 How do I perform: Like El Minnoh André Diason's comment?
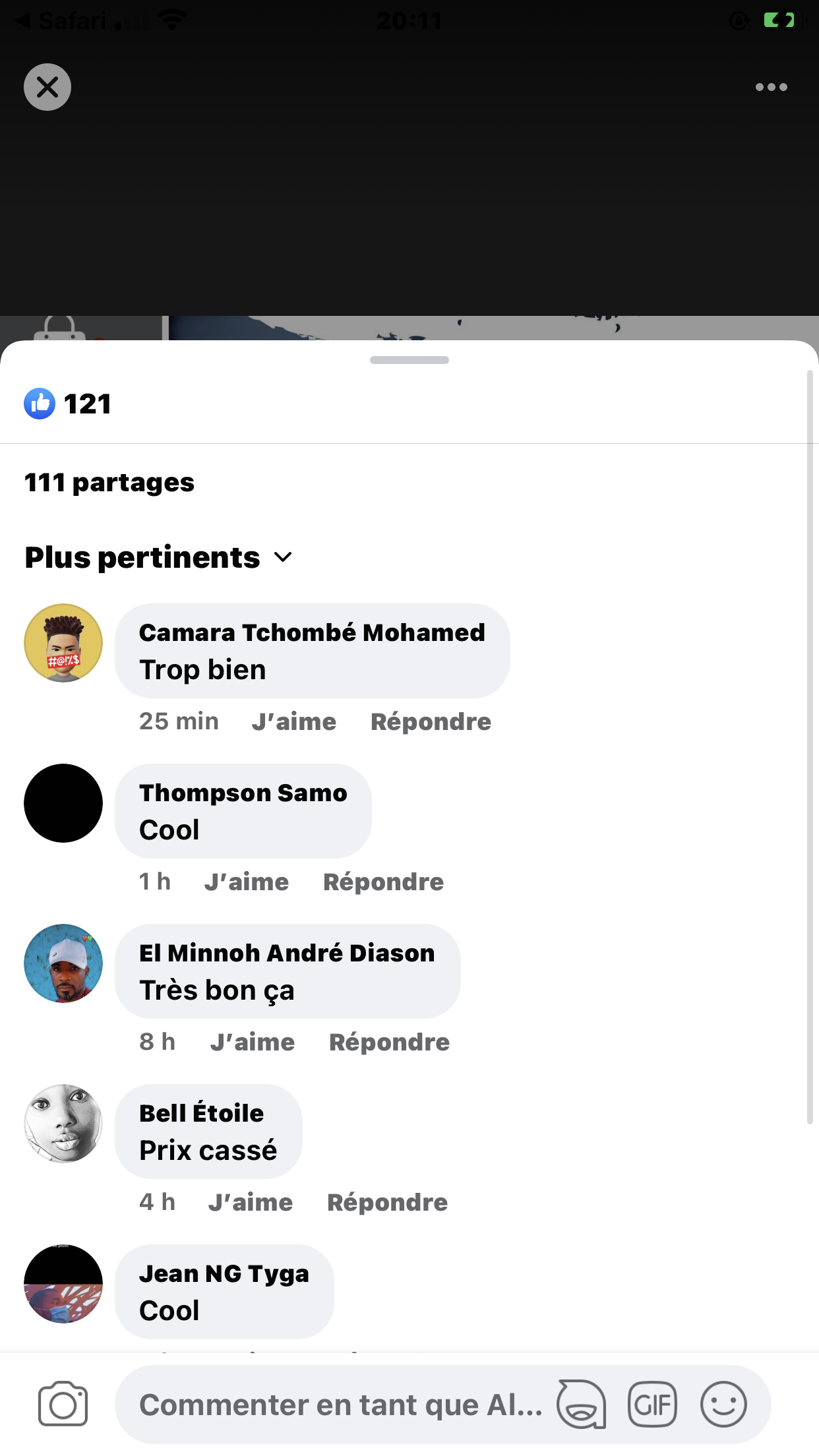click(253, 1042)
